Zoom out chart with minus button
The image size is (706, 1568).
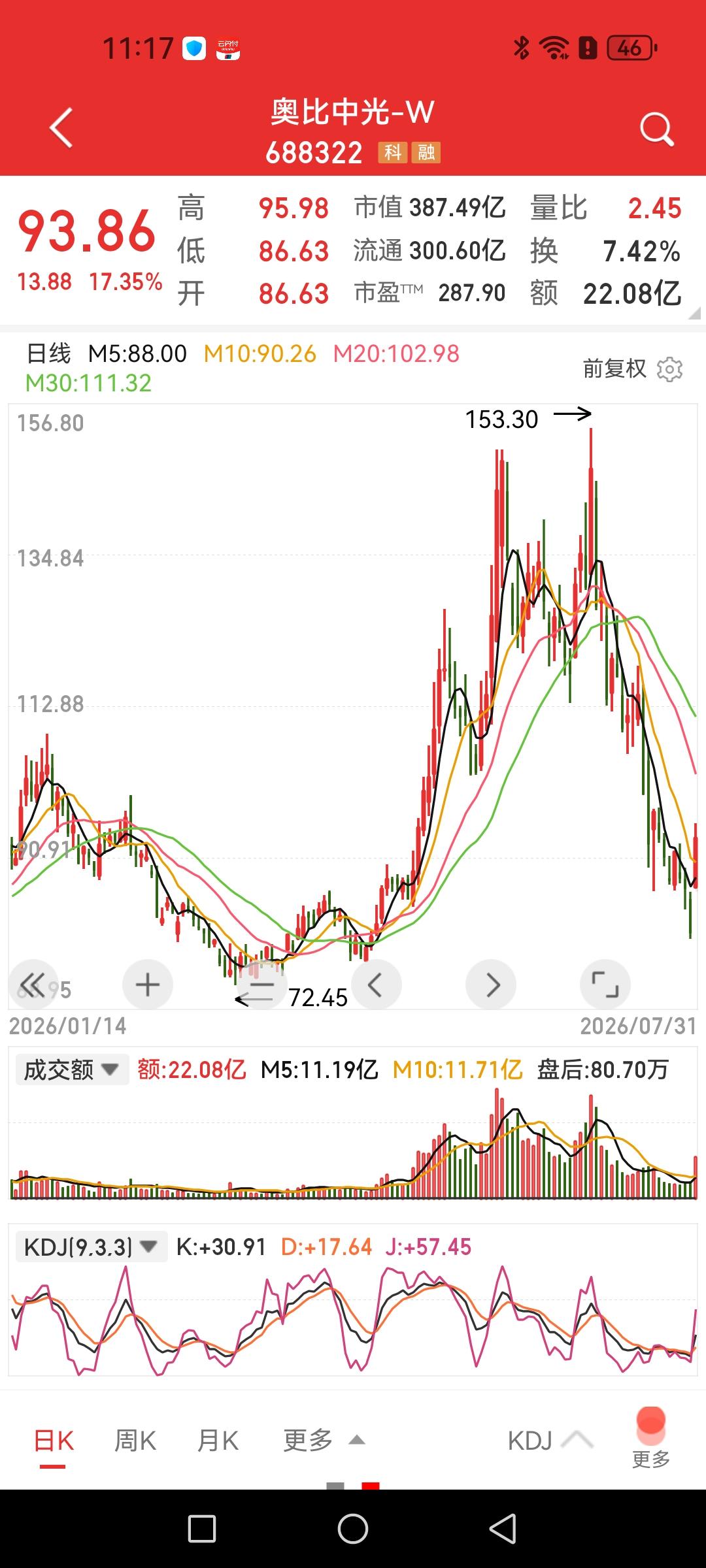pos(261,985)
